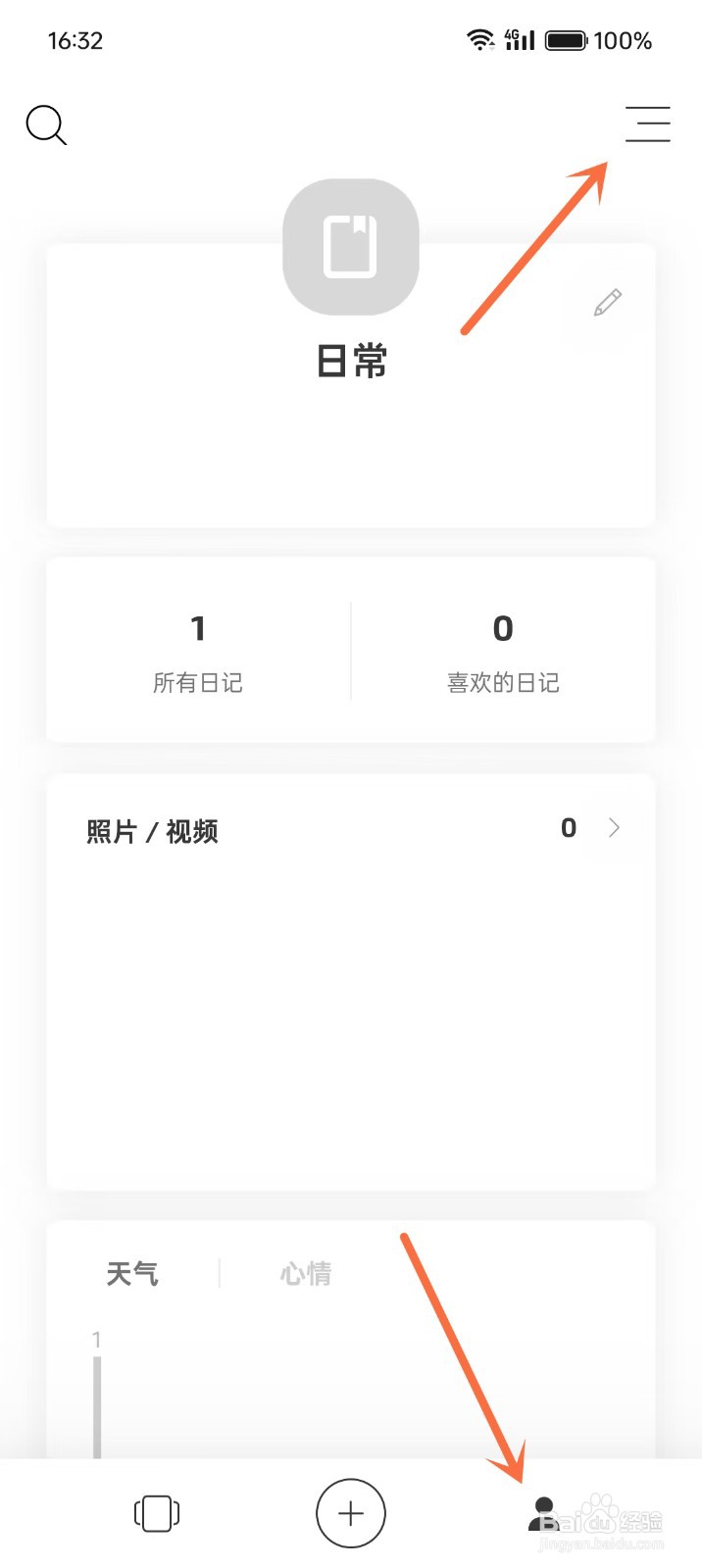Go to the profile tab
Image resolution: width=702 pixels, height=1568 pixels.
(544, 1513)
